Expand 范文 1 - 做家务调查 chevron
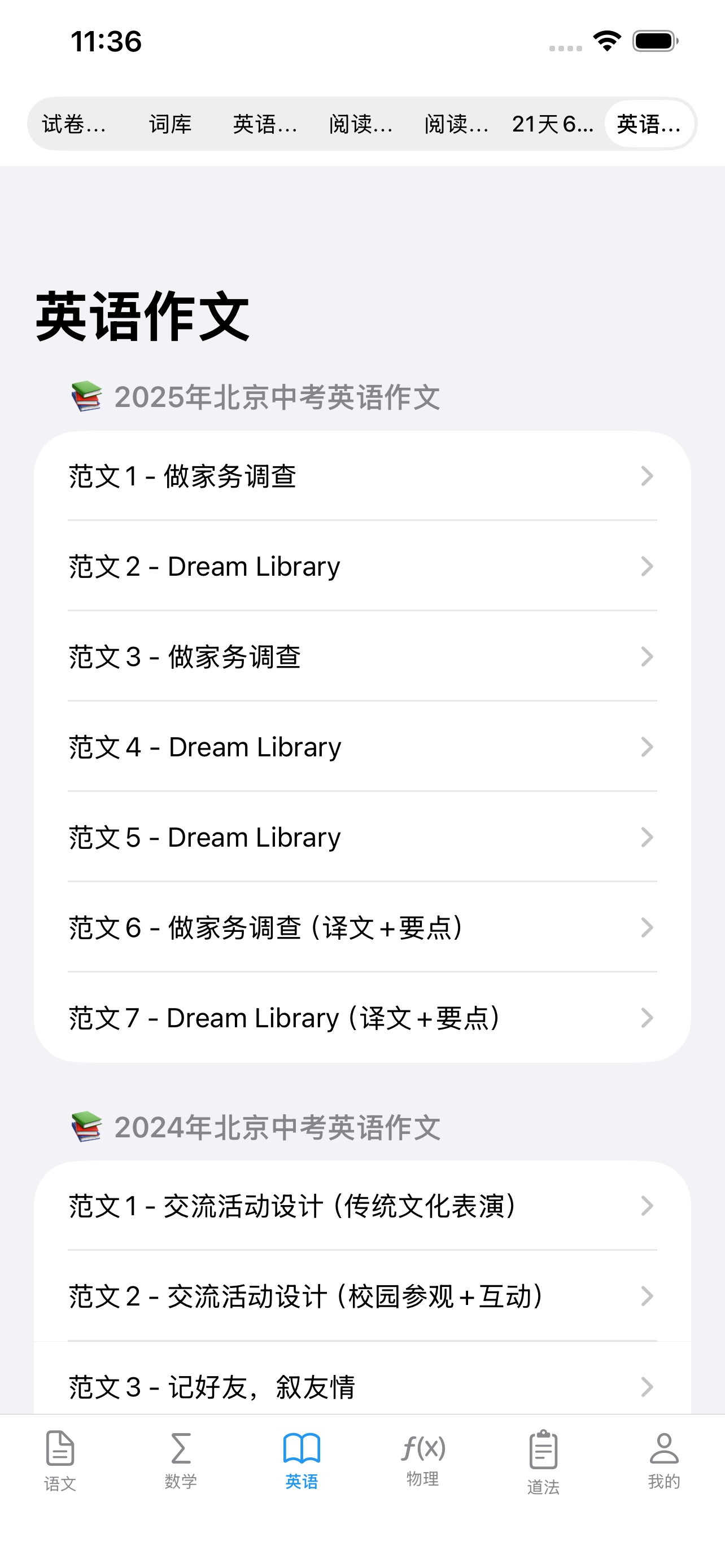This screenshot has width=725, height=1568. point(647,476)
